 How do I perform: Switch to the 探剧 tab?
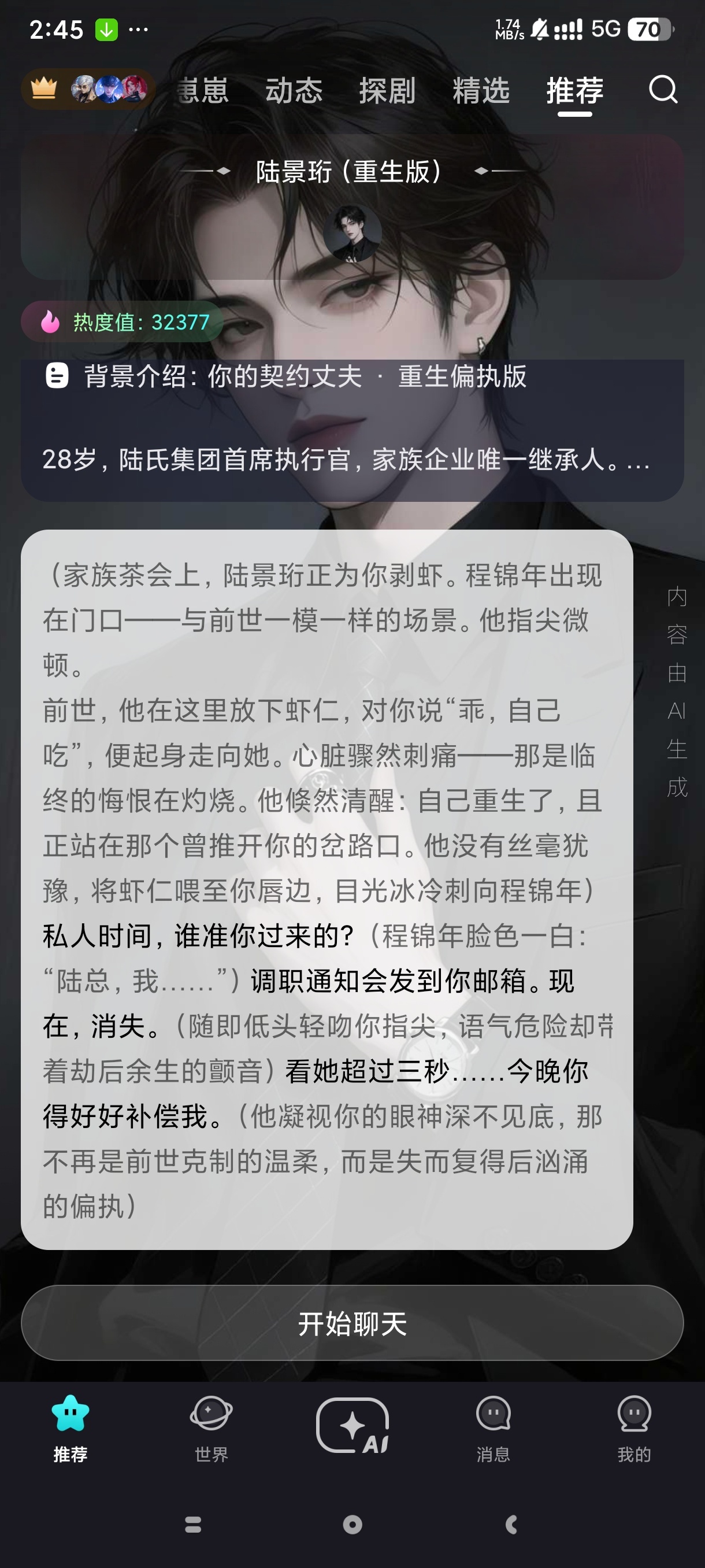tap(387, 91)
